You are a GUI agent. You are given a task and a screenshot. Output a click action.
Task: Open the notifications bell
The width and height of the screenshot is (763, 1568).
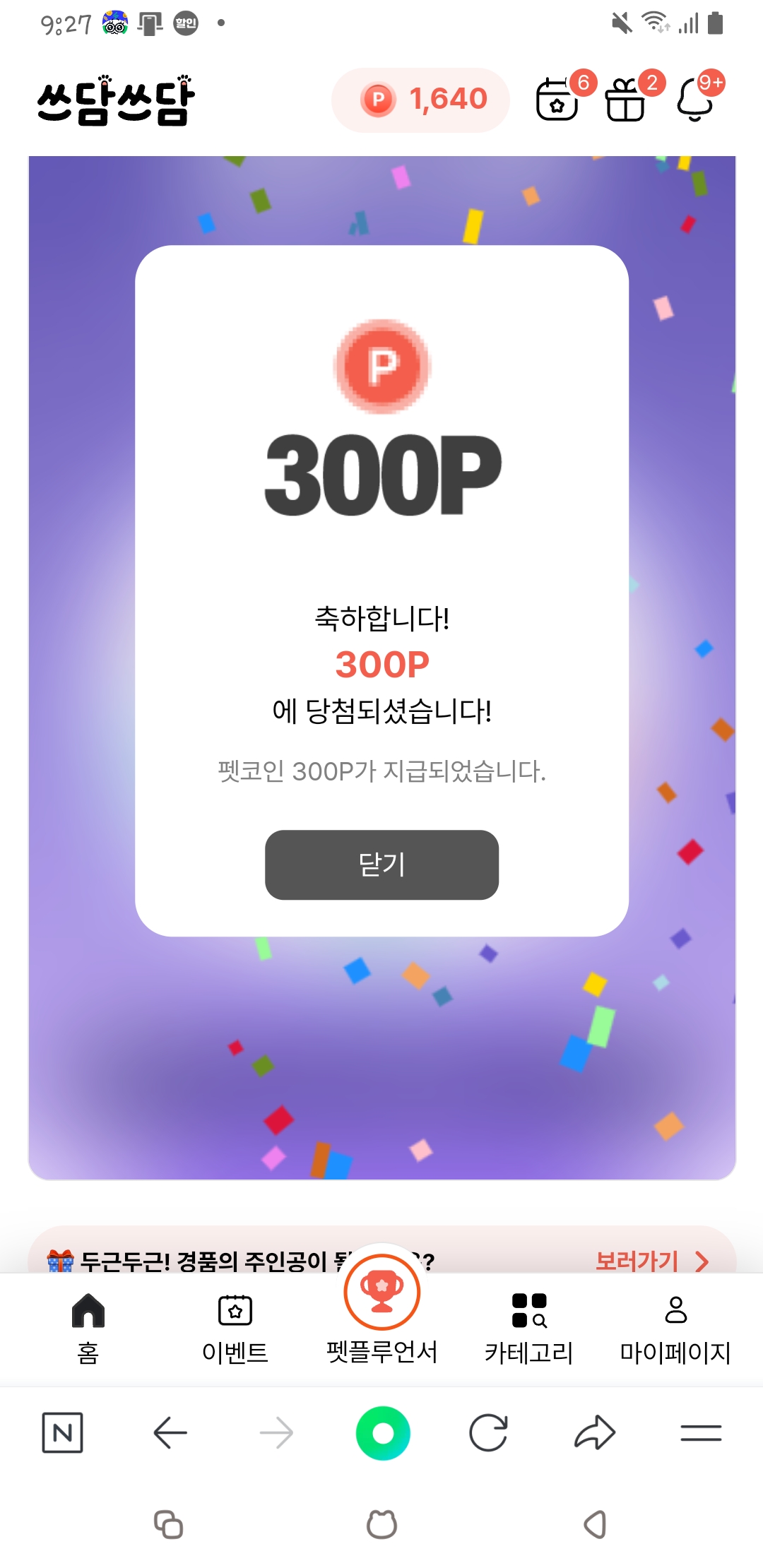(x=696, y=100)
